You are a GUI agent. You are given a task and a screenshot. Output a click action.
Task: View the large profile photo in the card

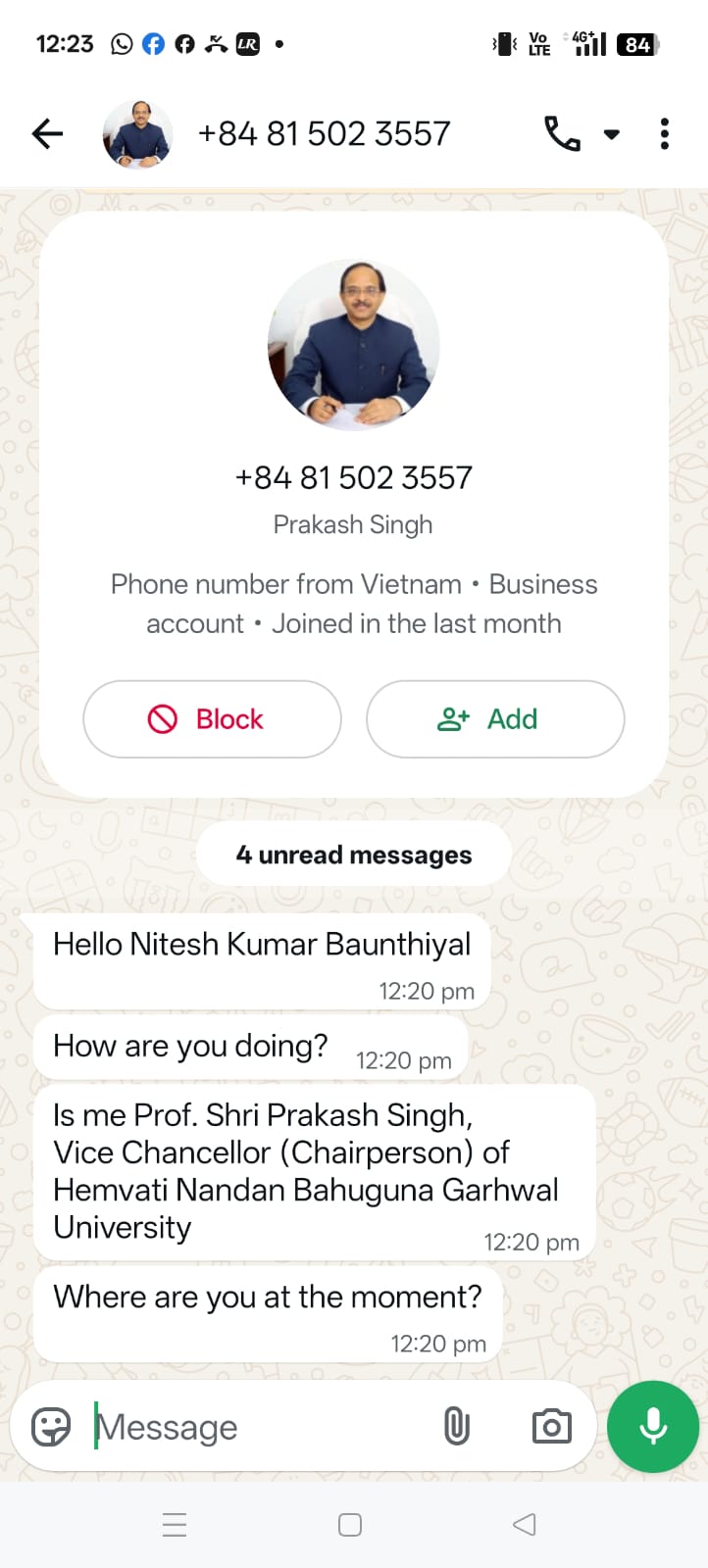point(353,345)
